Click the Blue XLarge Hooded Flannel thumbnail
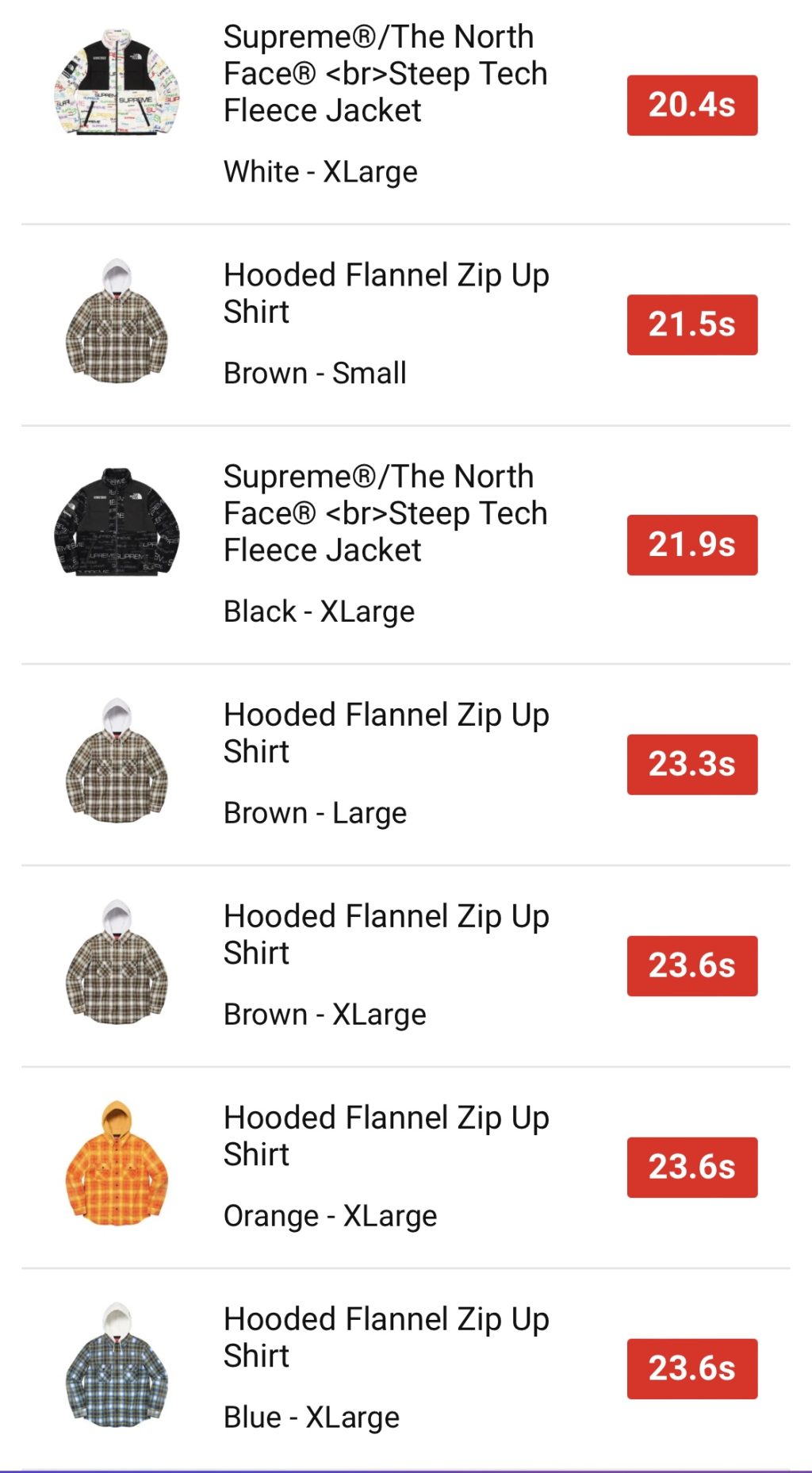Viewport: 812px width, 1473px height. [x=117, y=1367]
